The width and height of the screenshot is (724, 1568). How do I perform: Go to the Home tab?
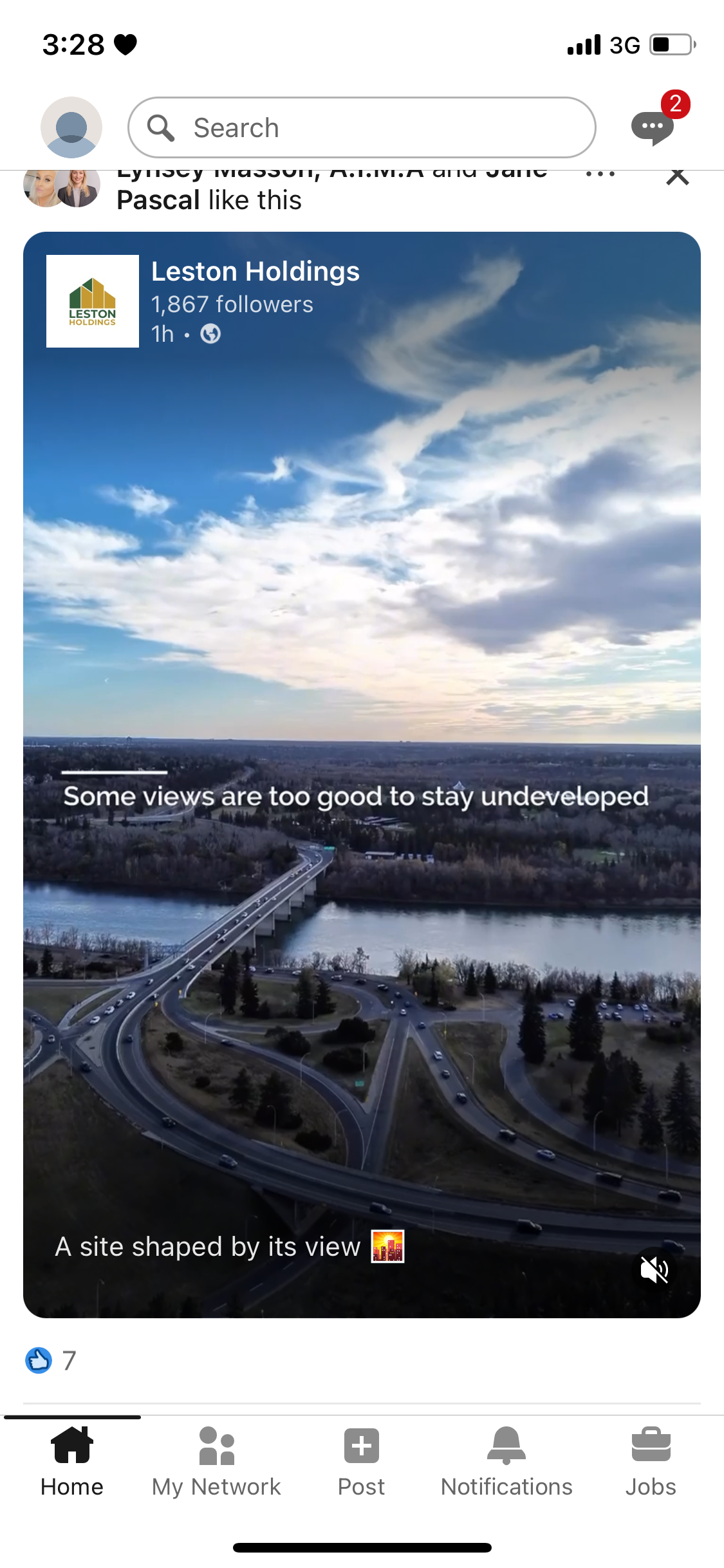(72, 1462)
